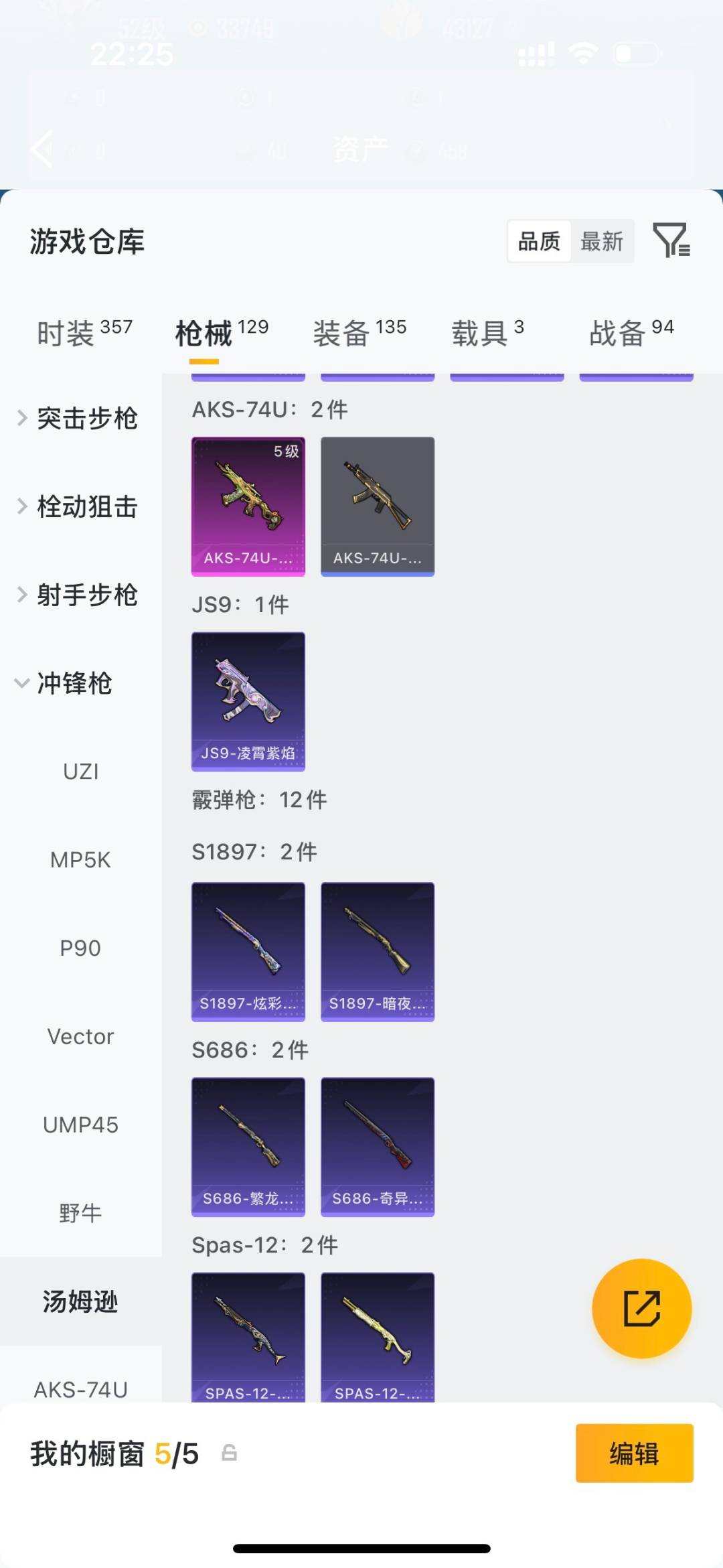723x1568 pixels.
Task: Open the JS9-凌霄紫焰 skin thumbnail
Action: 248,701
